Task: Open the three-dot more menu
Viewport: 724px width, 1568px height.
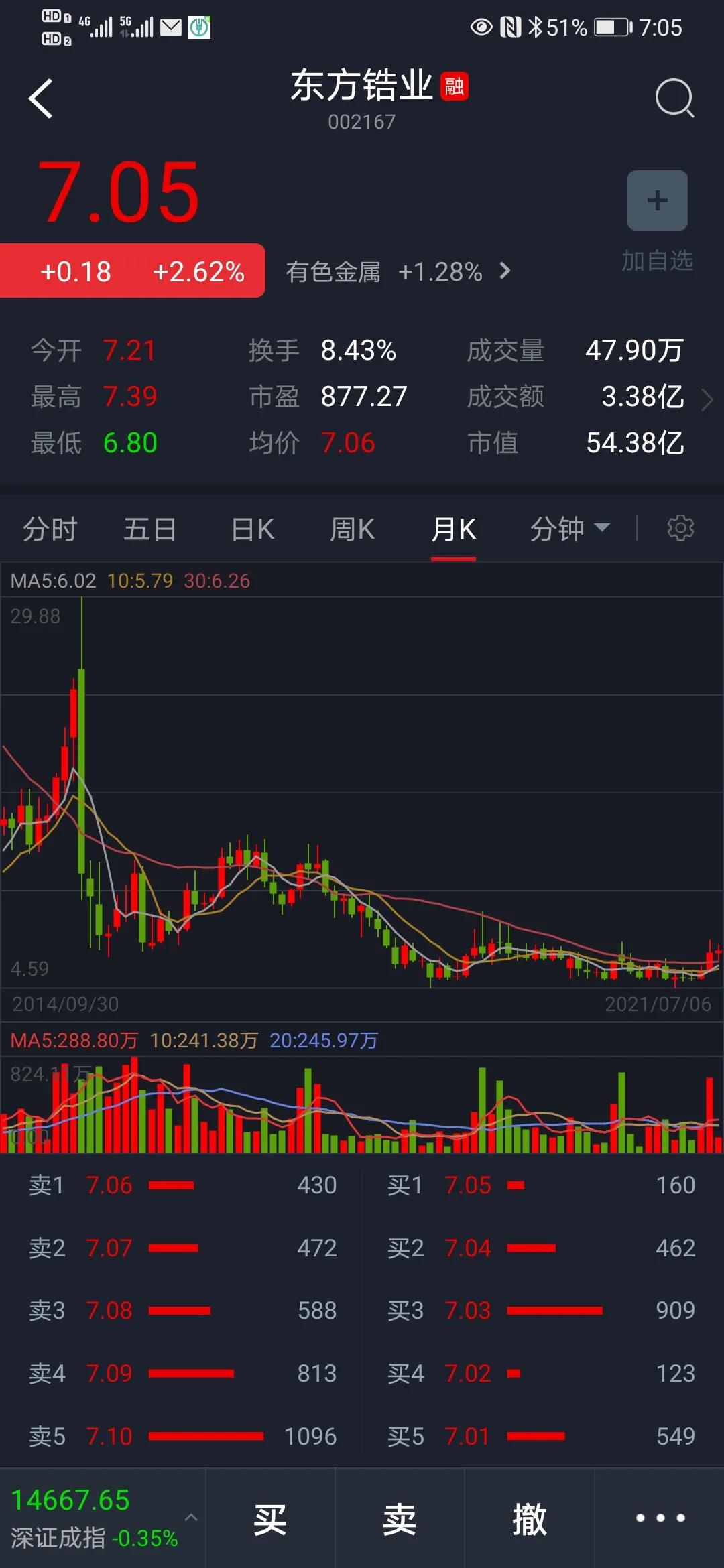Action: pos(660,1518)
